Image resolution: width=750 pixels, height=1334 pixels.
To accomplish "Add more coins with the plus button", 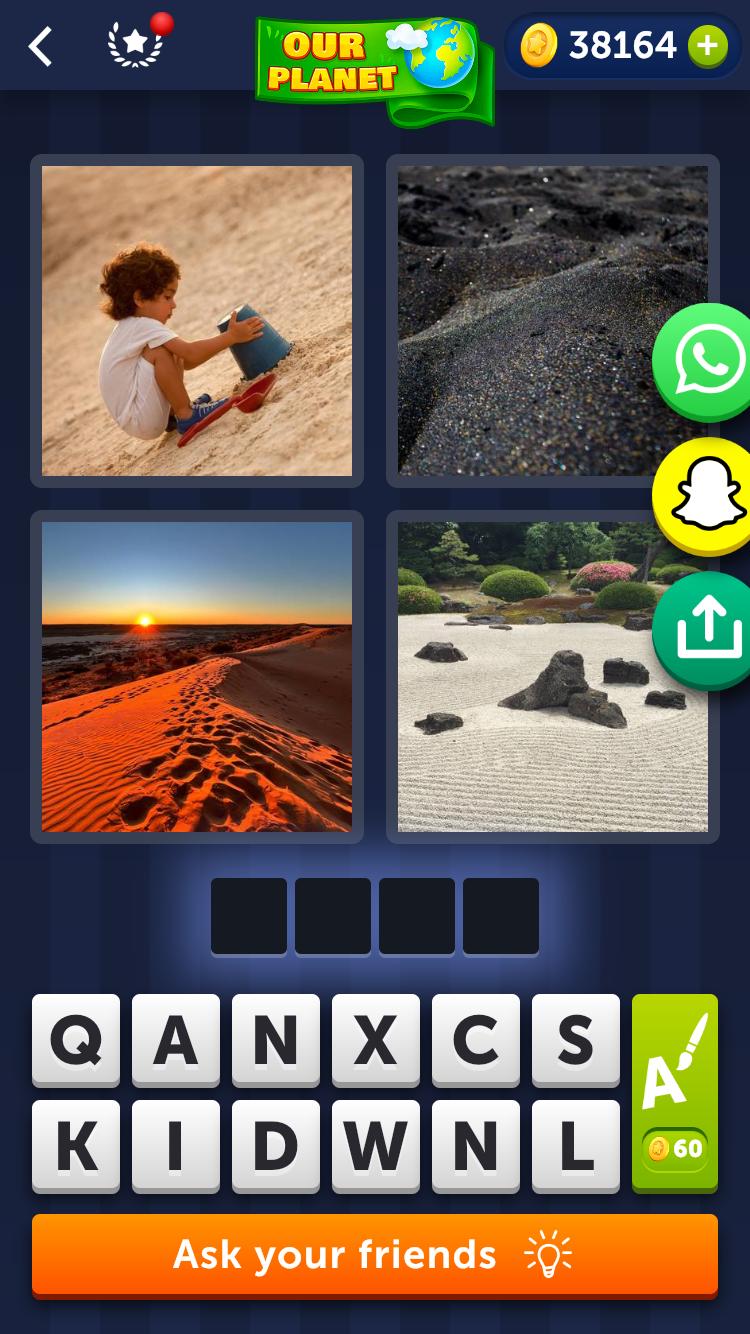I will pos(707,46).
